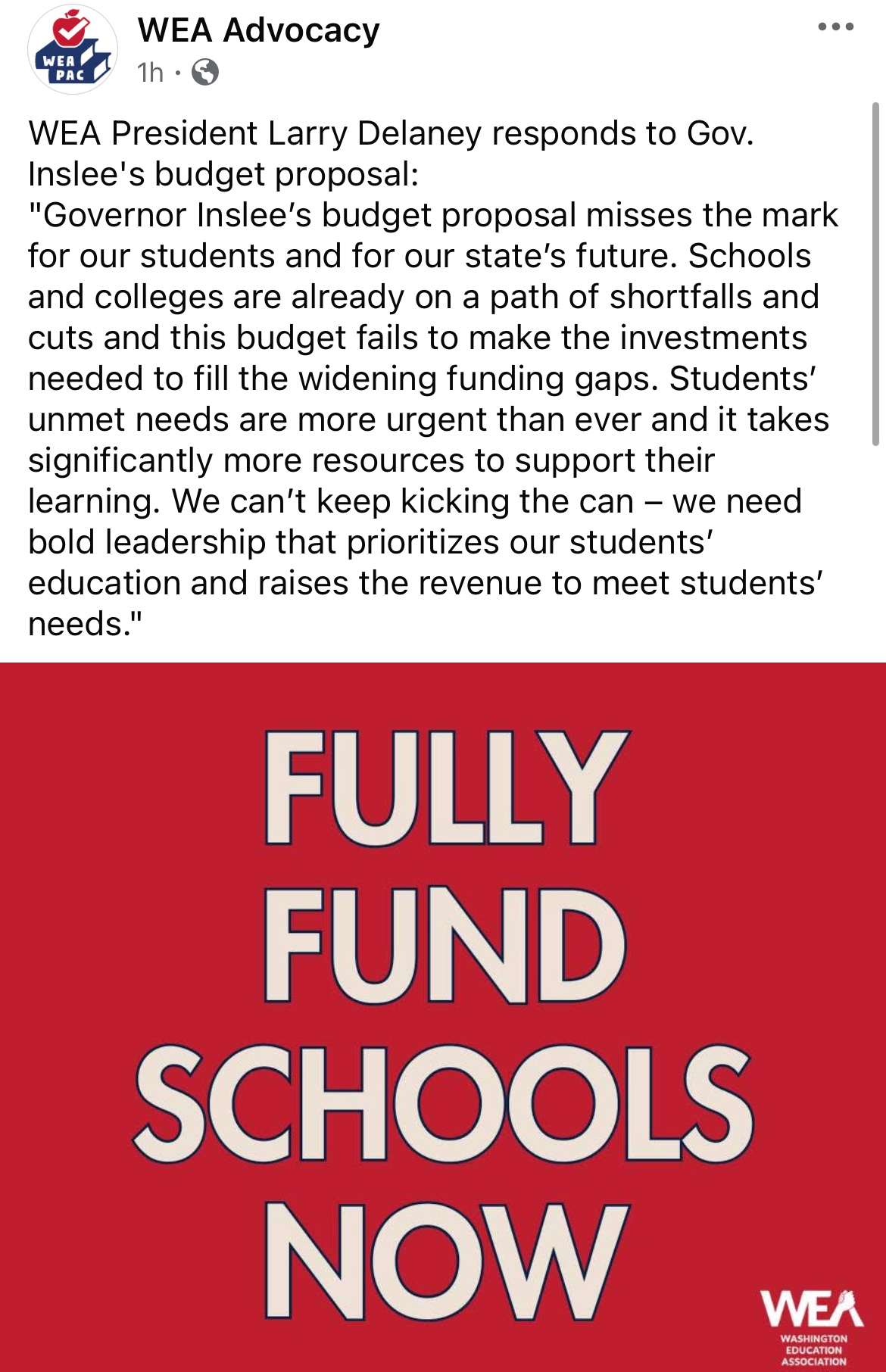Open WEA Advocacy profile picture
886x1372 pixels.
point(72,50)
